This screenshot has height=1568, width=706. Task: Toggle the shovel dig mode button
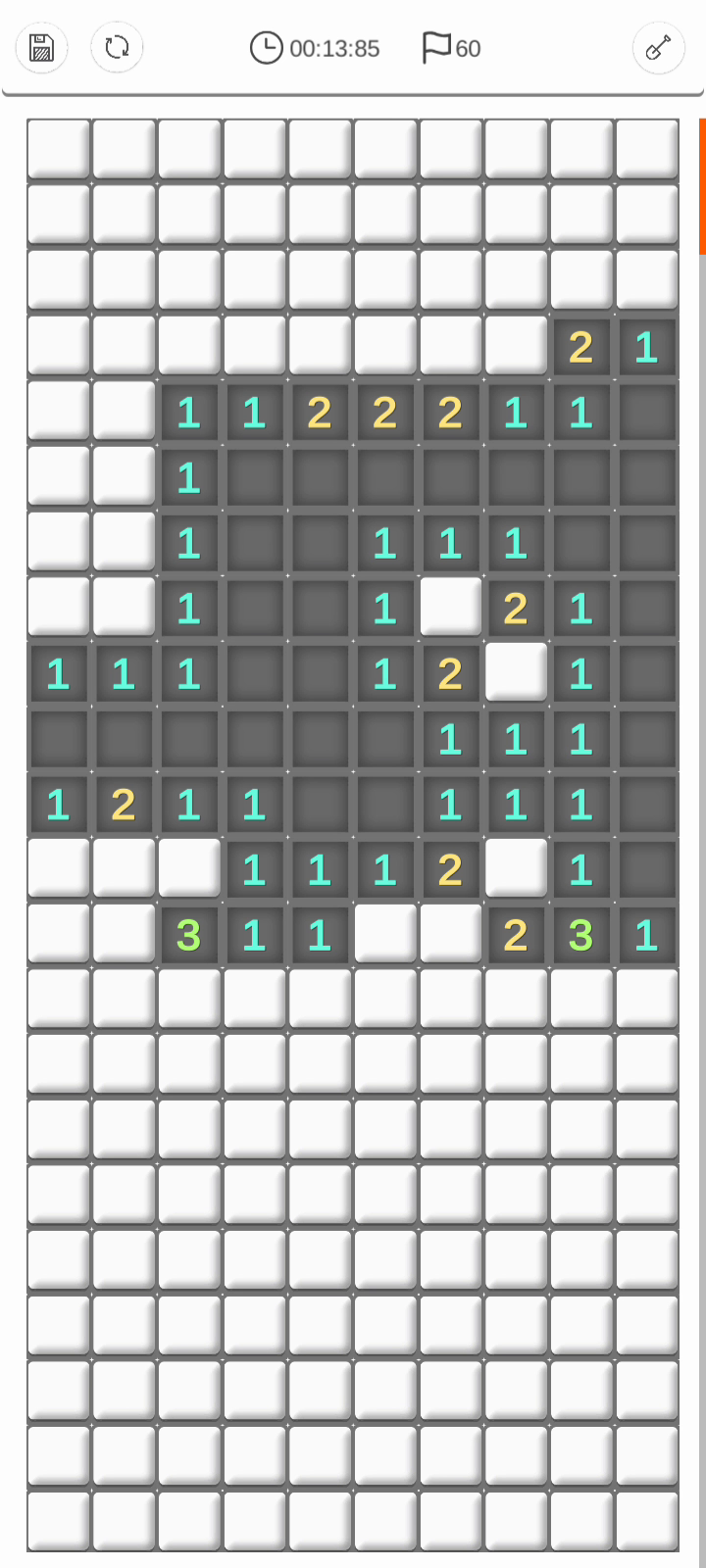[659, 47]
